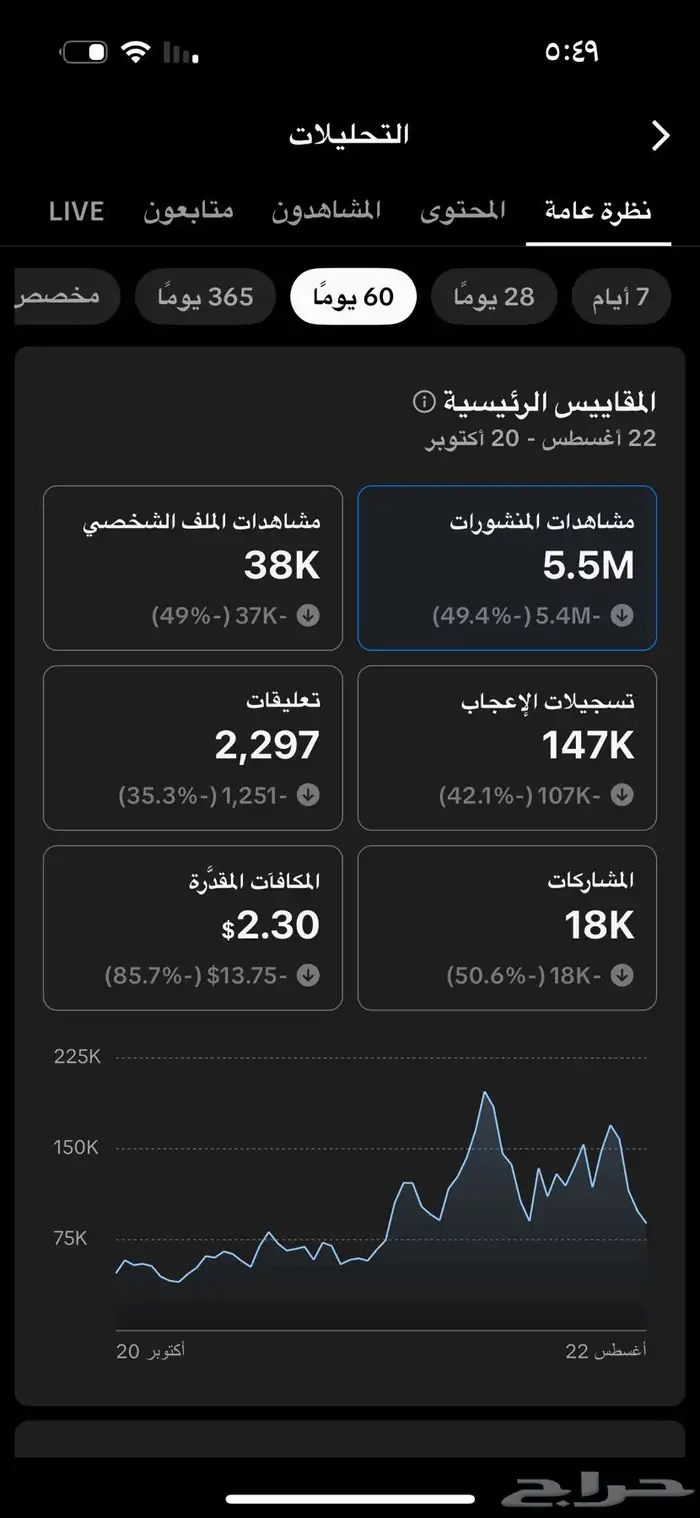Open the المشاهدون tab

[326, 211]
